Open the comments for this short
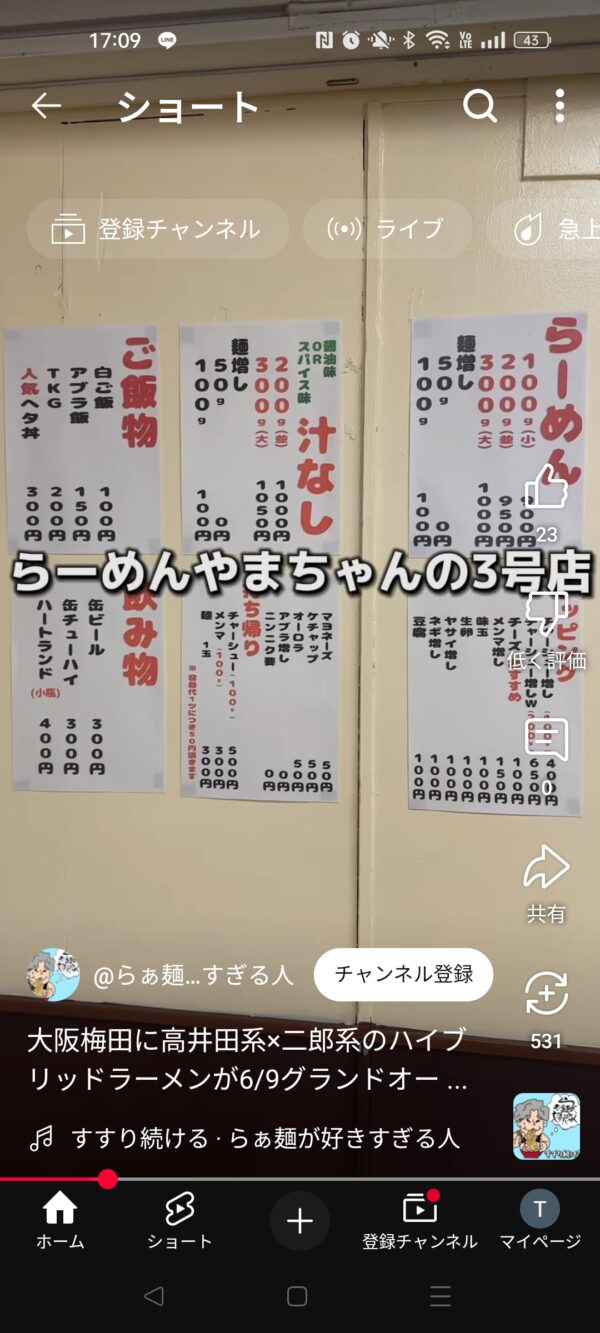The width and height of the screenshot is (600, 1333). [x=546, y=742]
